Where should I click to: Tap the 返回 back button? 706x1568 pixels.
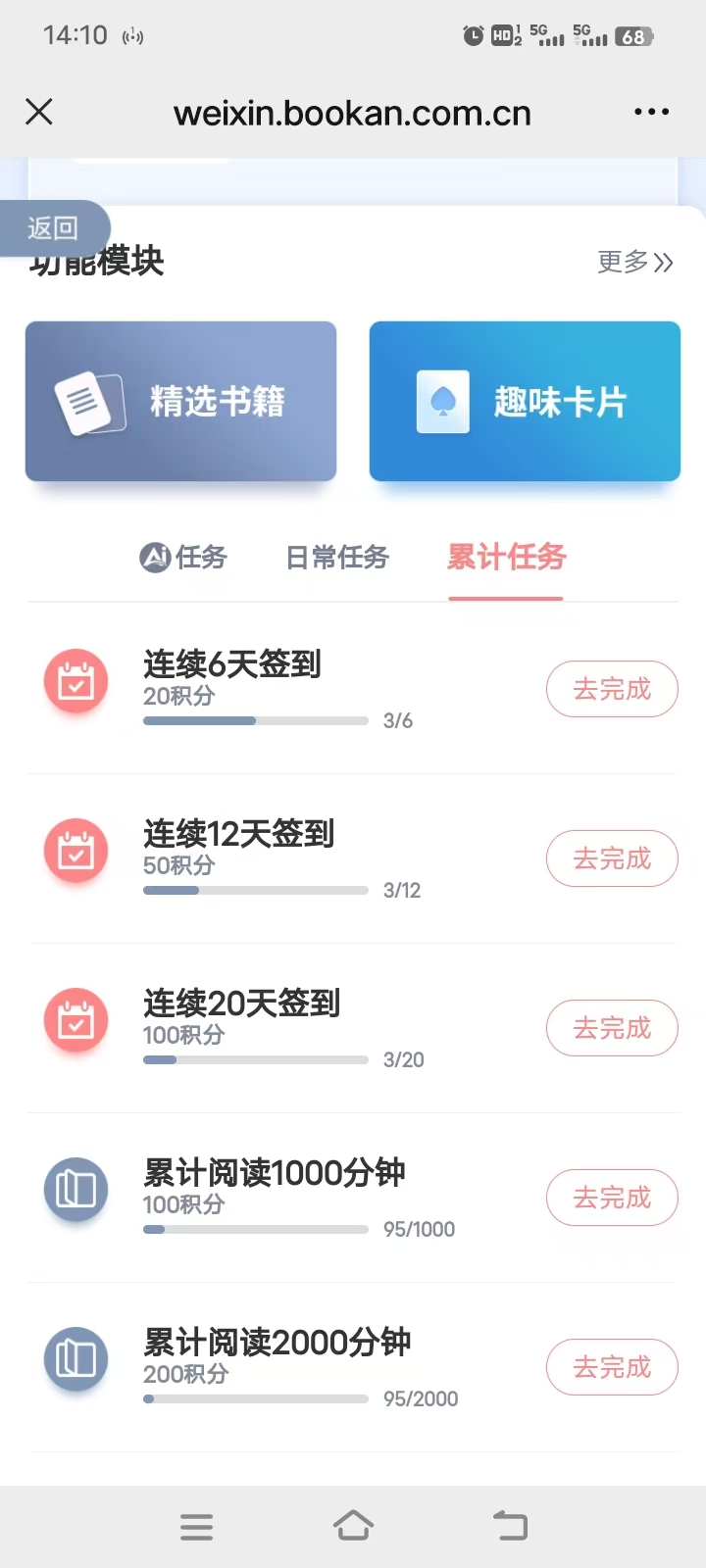coord(53,228)
